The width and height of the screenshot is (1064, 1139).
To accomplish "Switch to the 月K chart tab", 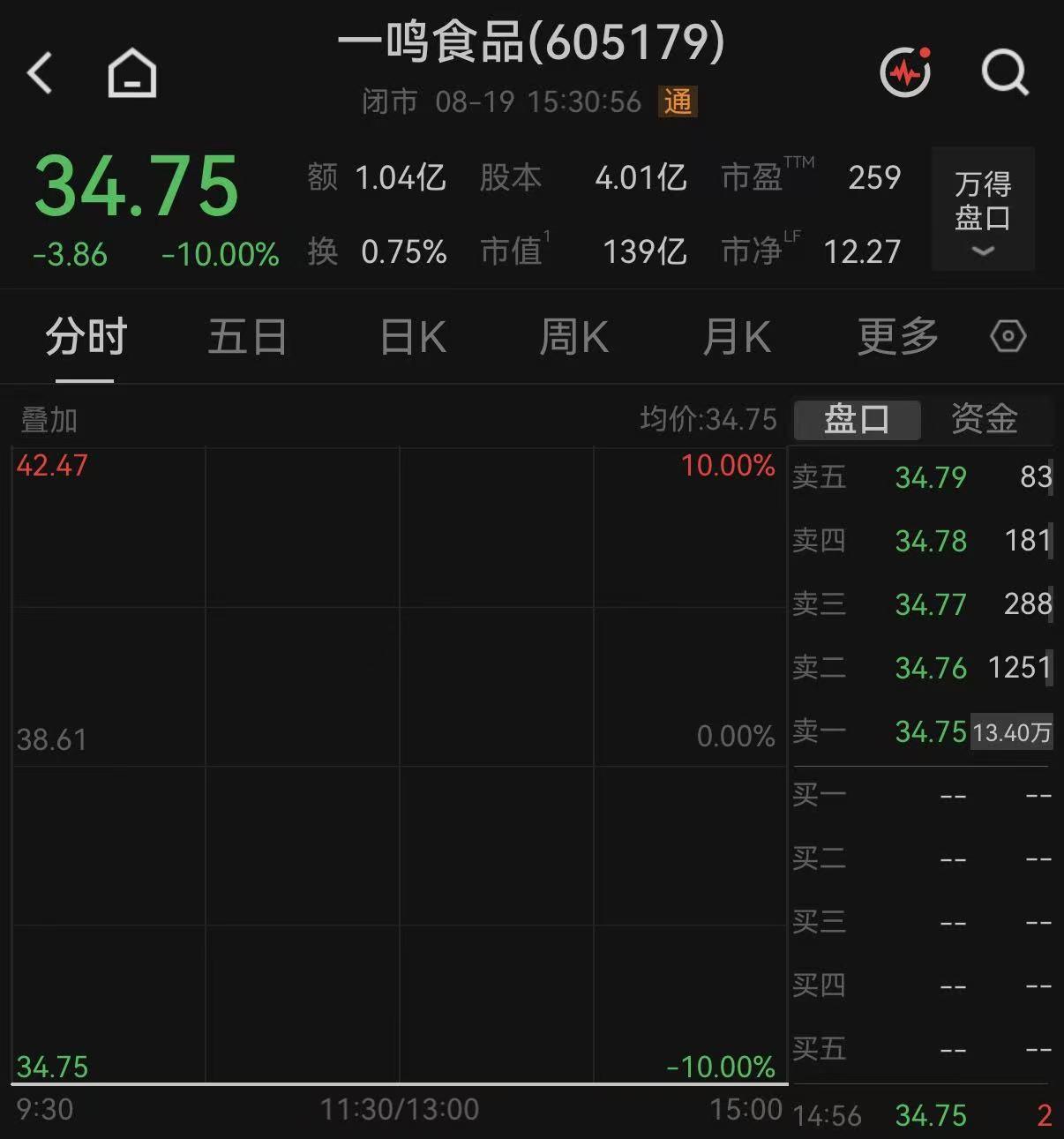I will tap(737, 338).
